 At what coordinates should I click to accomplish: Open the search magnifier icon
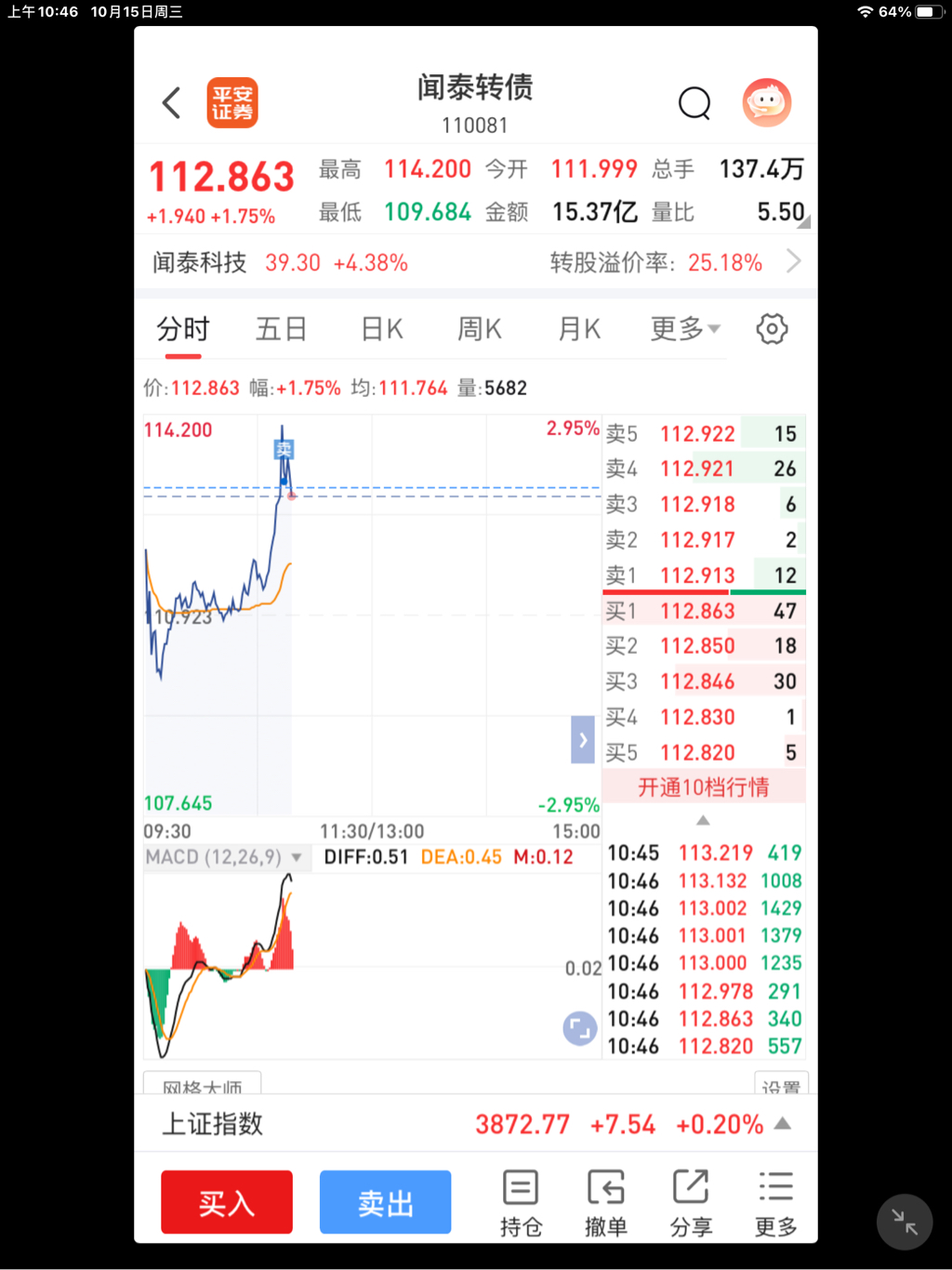click(694, 103)
